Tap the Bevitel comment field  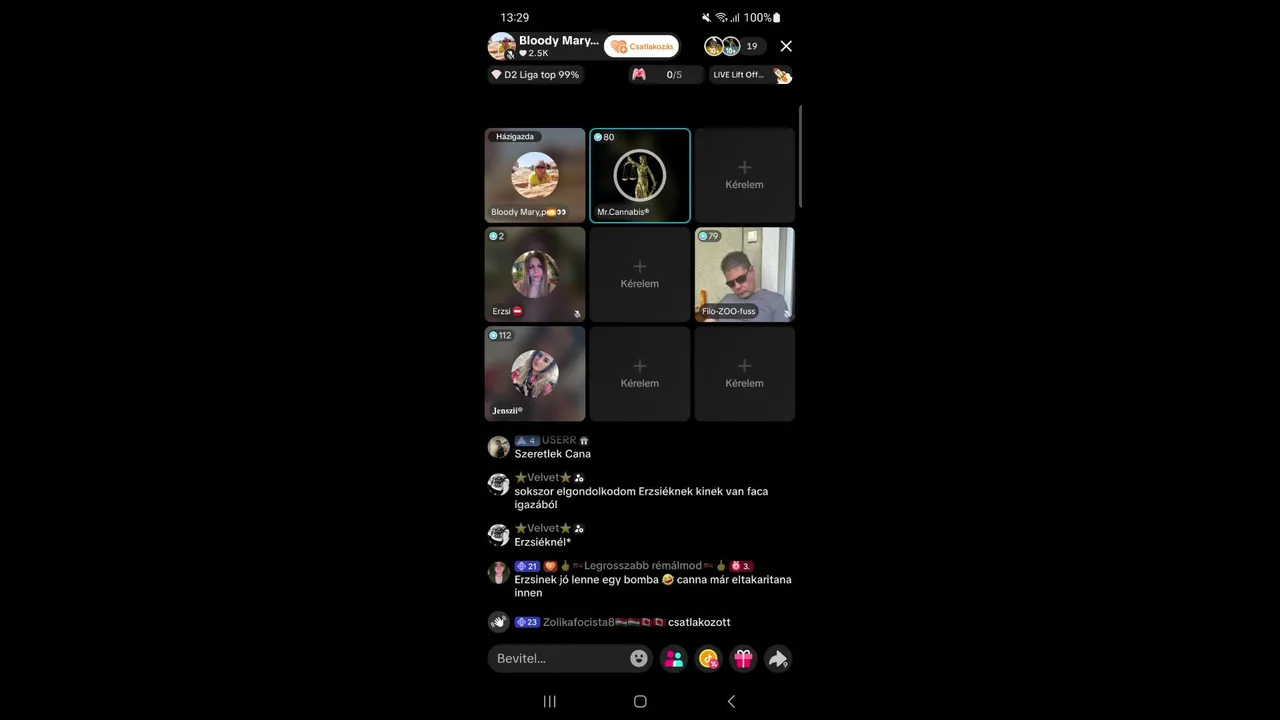[558, 658]
